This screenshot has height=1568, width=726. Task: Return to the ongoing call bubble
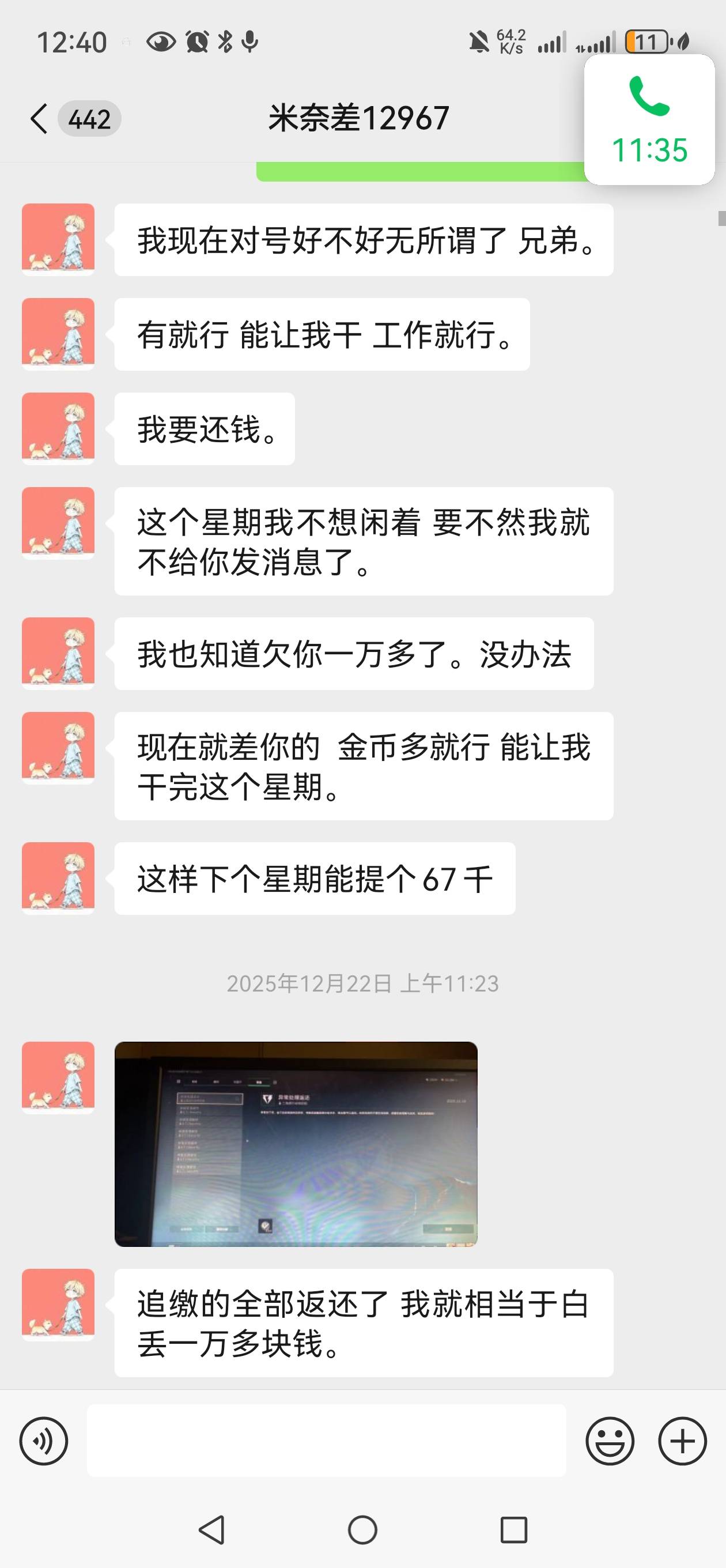(x=649, y=120)
